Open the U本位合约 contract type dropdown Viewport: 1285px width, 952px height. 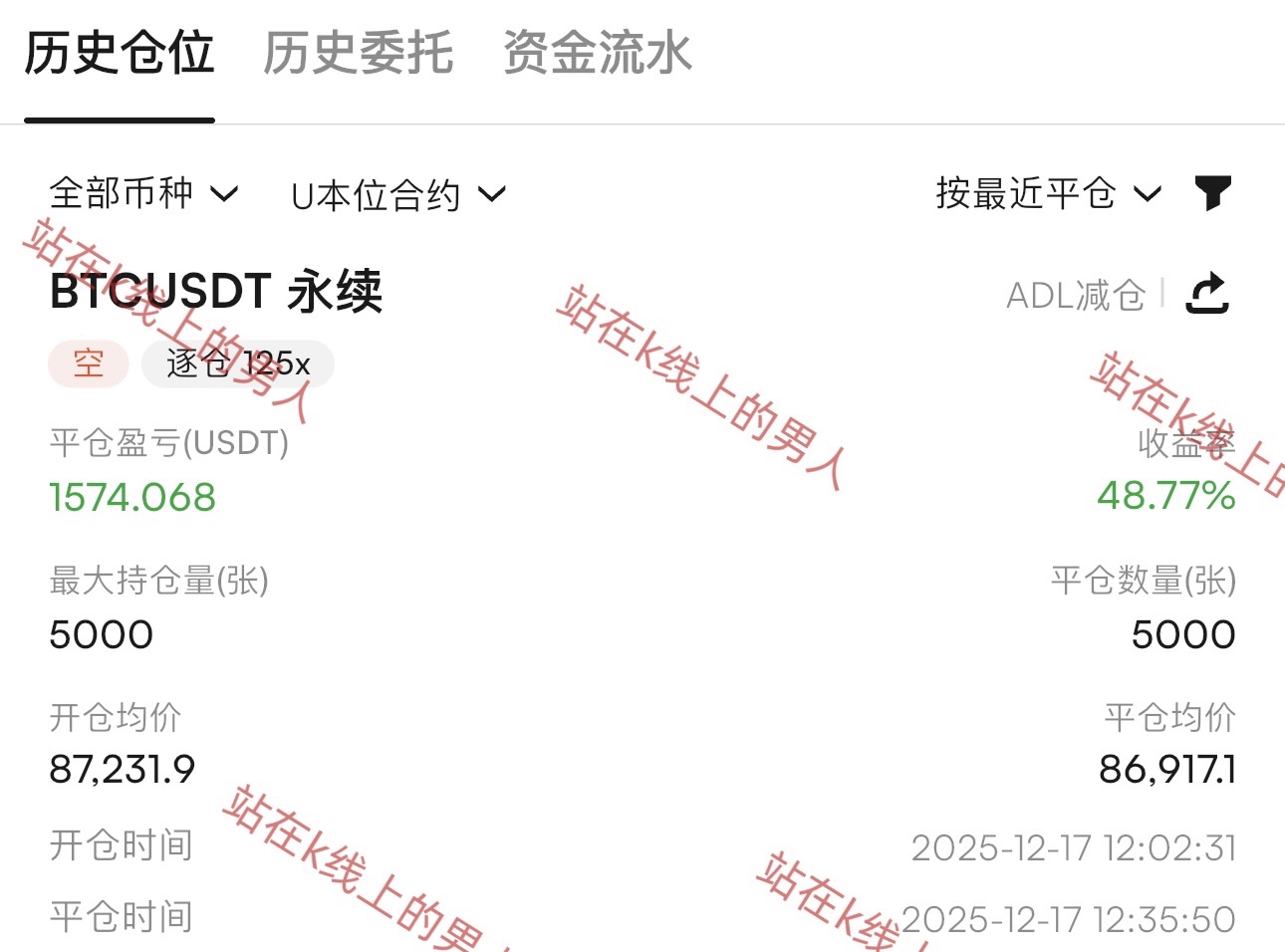pyautogui.click(x=398, y=195)
